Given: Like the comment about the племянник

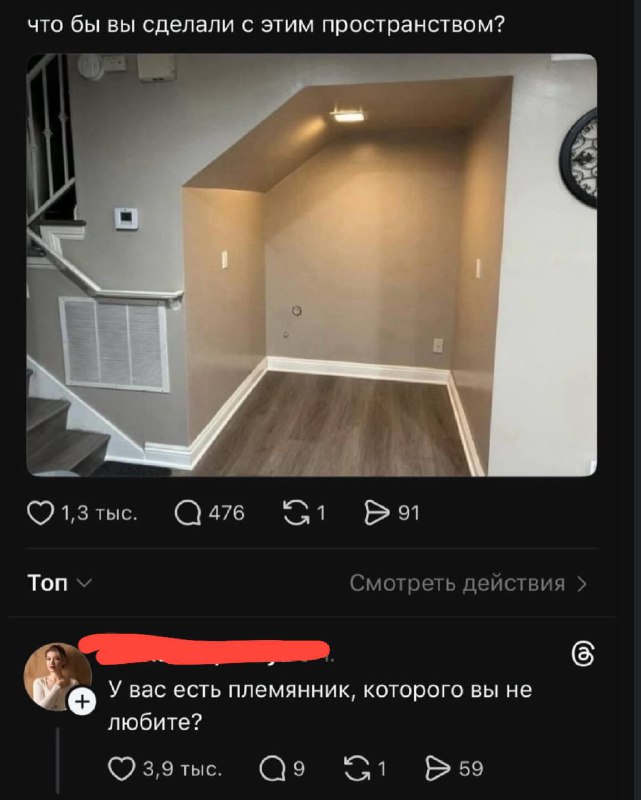Looking at the screenshot, I should pyautogui.click(x=122, y=768).
